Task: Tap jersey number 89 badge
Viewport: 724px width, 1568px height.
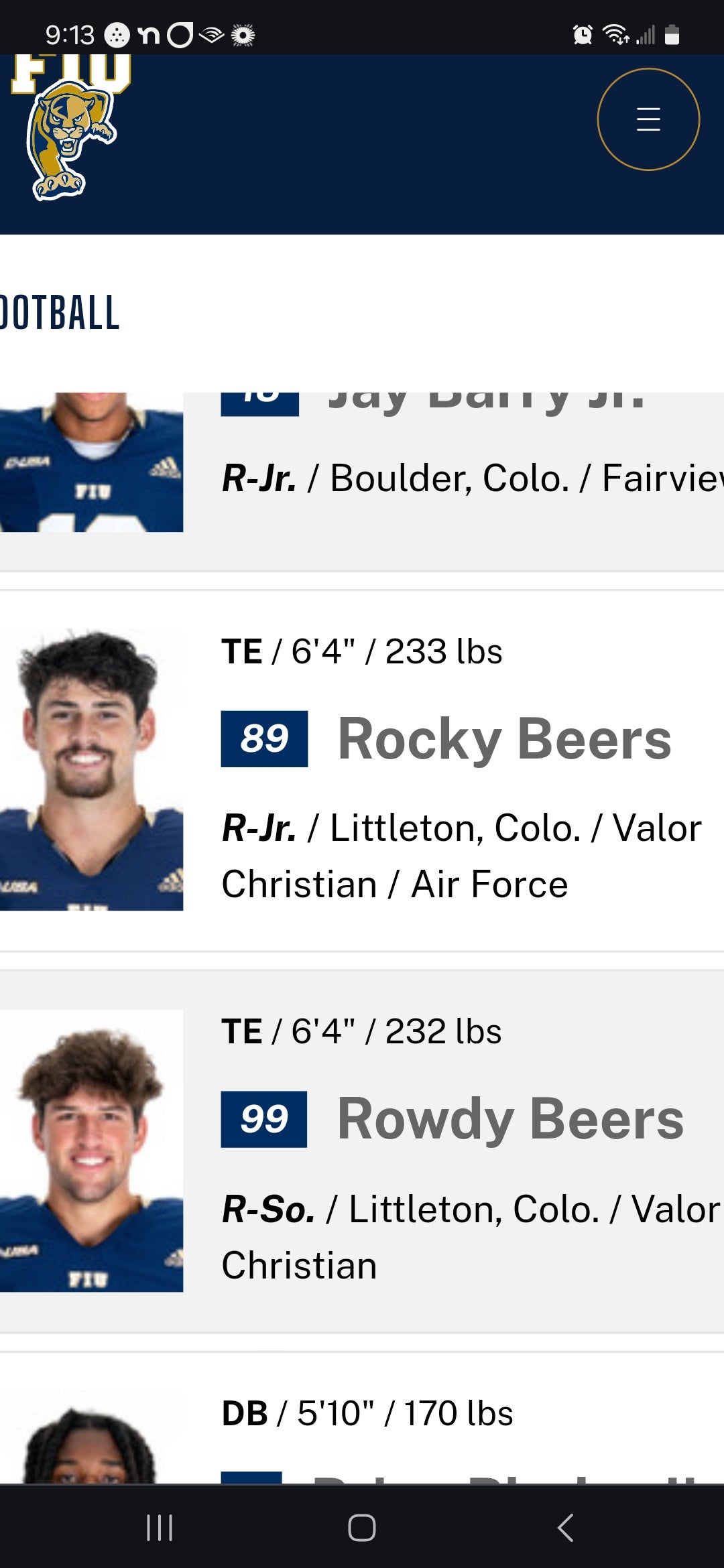Action: pyautogui.click(x=264, y=739)
